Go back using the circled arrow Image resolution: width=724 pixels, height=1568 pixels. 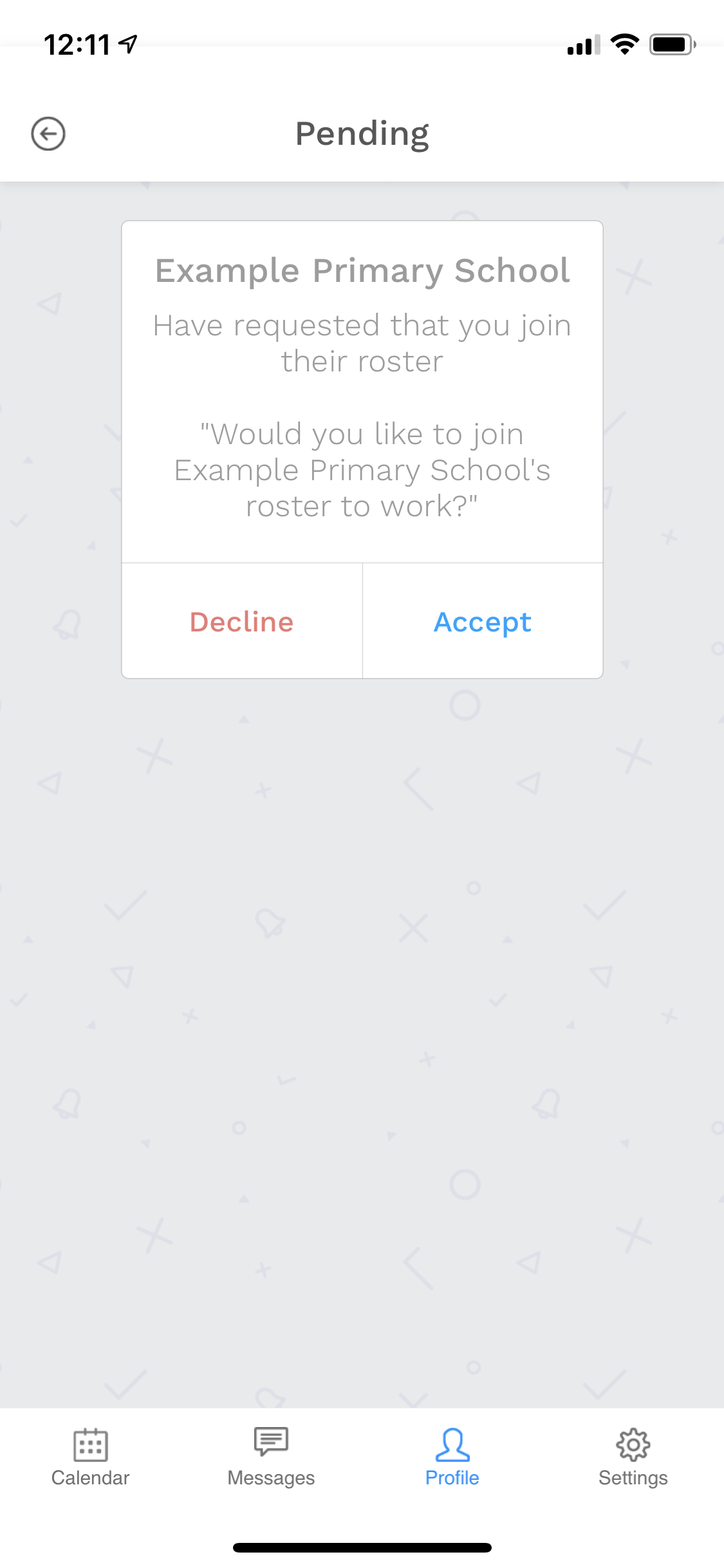click(48, 134)
